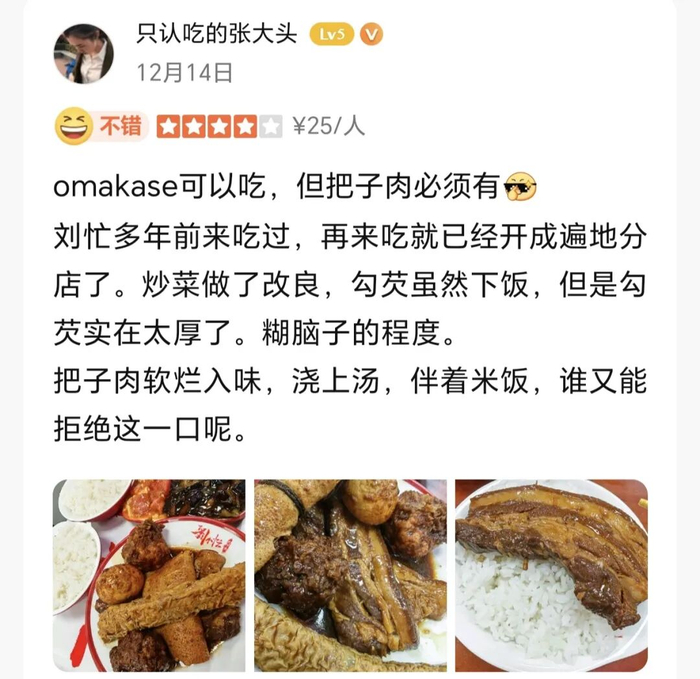View the second photo of braised meat
The width and height of the screenshot is (700, 679).
[350, 575]
